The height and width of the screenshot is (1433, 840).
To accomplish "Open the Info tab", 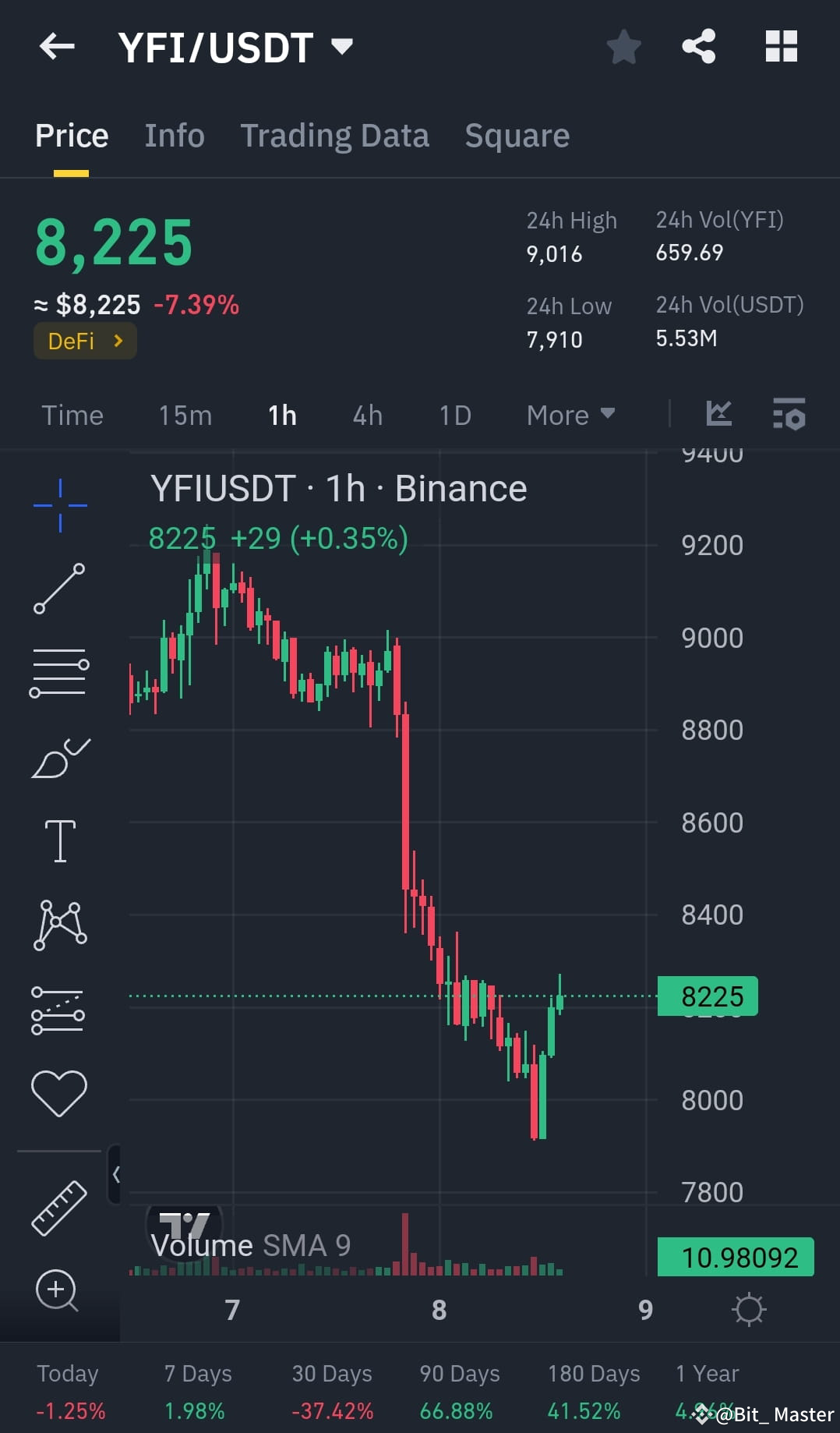I will coord(174,135).
